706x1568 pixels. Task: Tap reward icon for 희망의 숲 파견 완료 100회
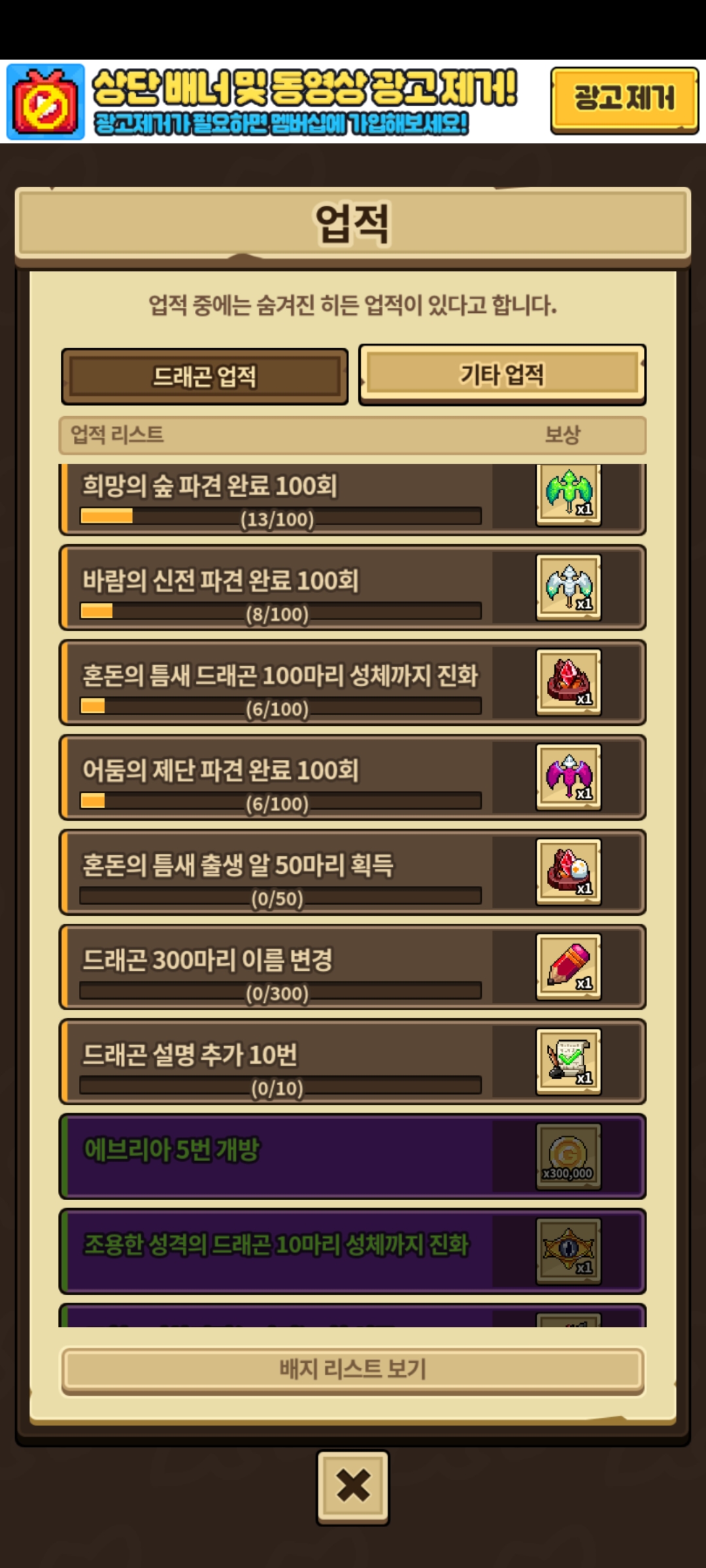[x=569, y=495]
